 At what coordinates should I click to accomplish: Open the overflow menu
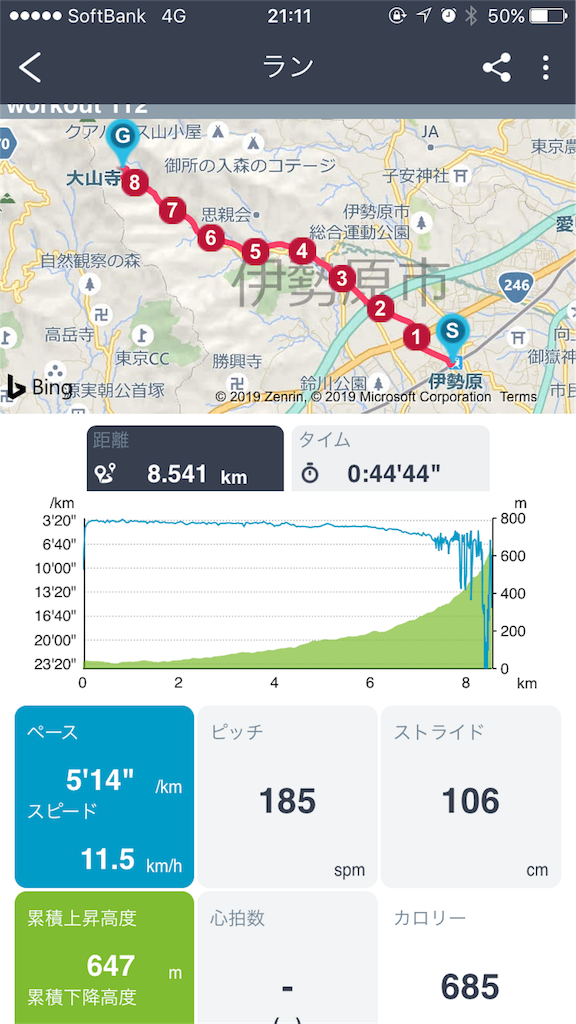pyautogui.click(x=545, y=68)
